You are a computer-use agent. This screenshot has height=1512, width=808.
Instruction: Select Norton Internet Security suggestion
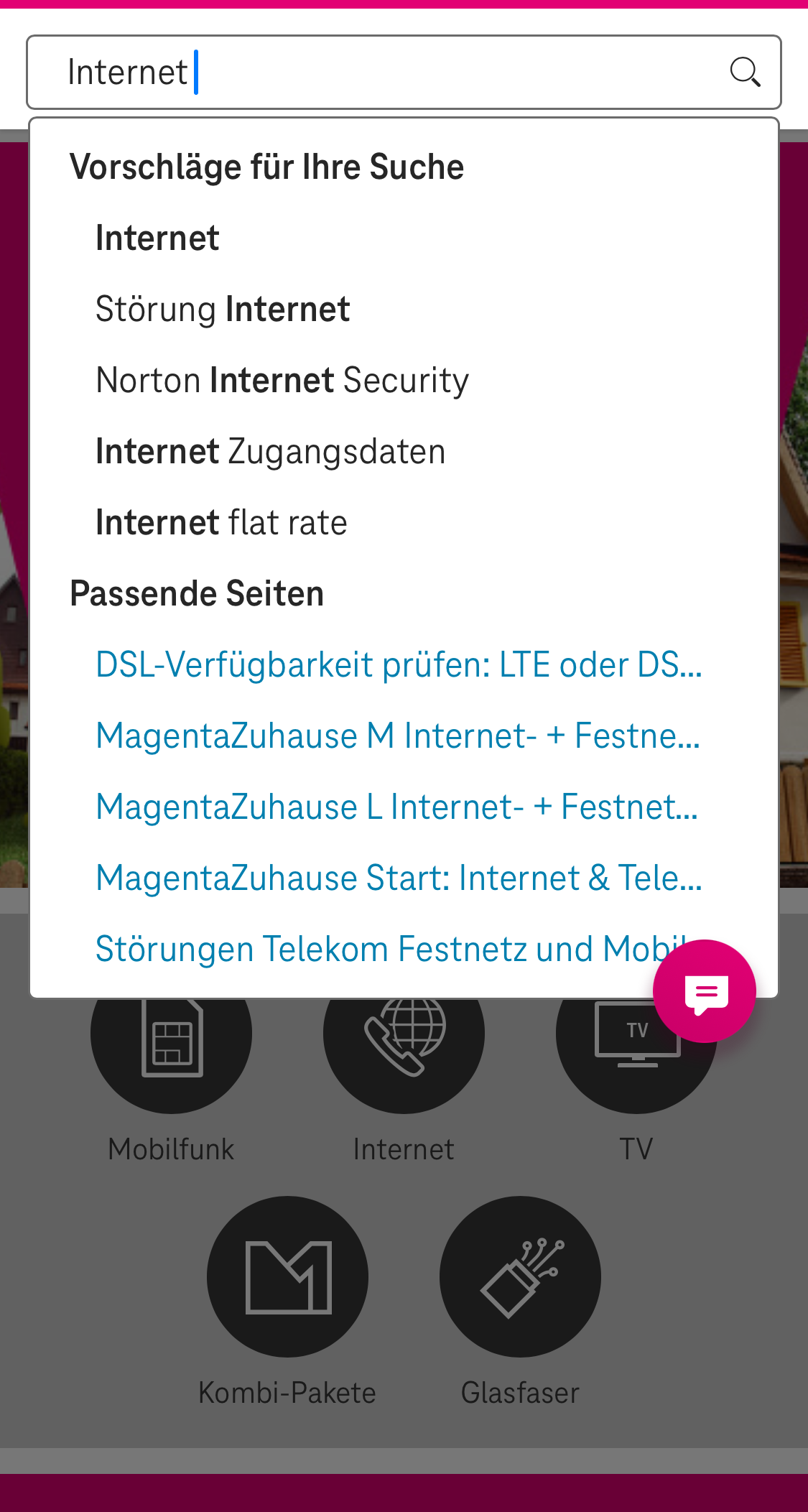pyautogui.click(x=282, y=379)
